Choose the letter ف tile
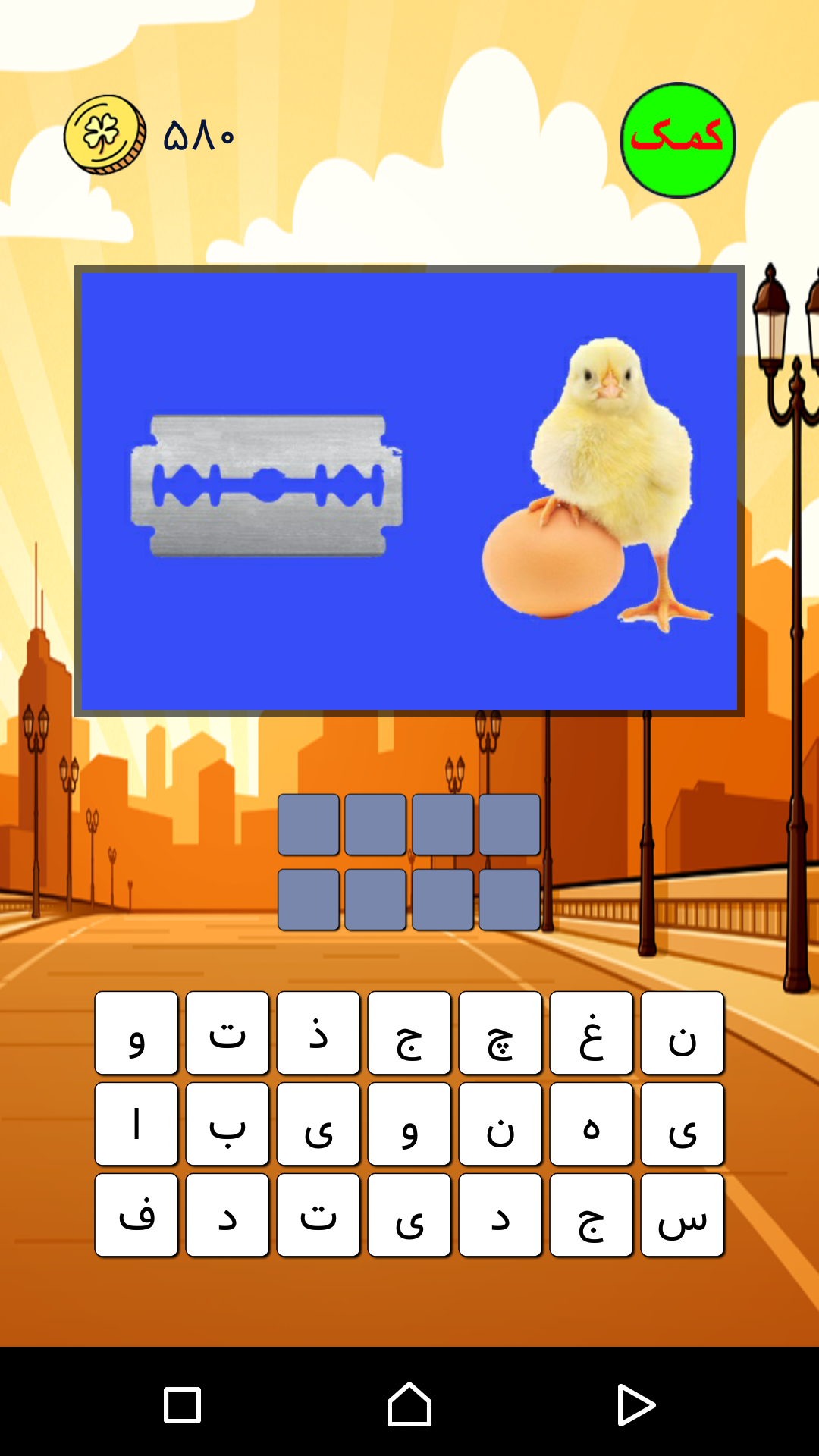The height and width of the screenshot is (1456, 819). pos(136,1215)
